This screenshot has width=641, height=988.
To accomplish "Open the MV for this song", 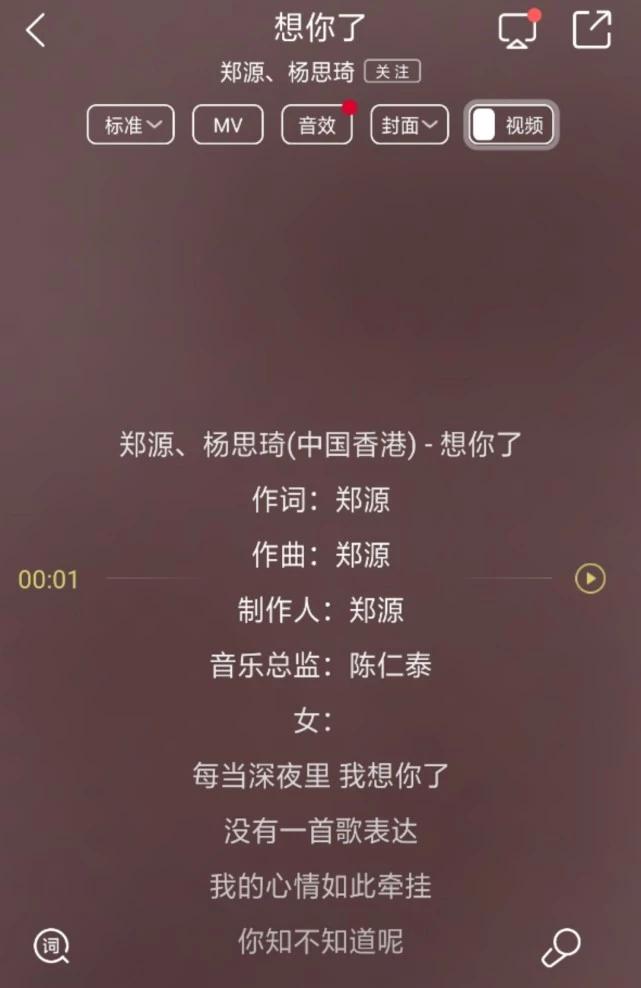I will click(x=228, y=125).
